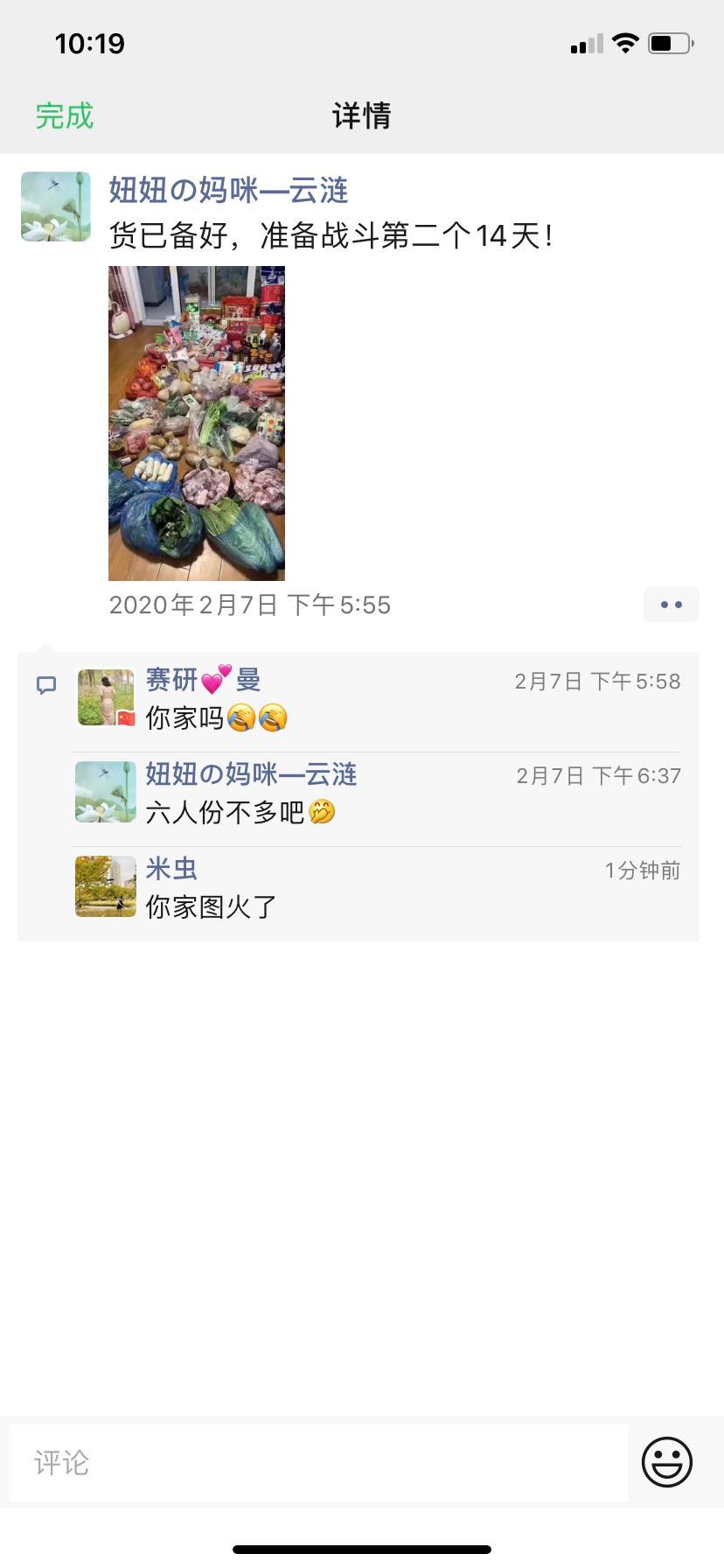Open the poster's avatar next to the post
The image size is (724, 1568).
click(x=56, y=206)
